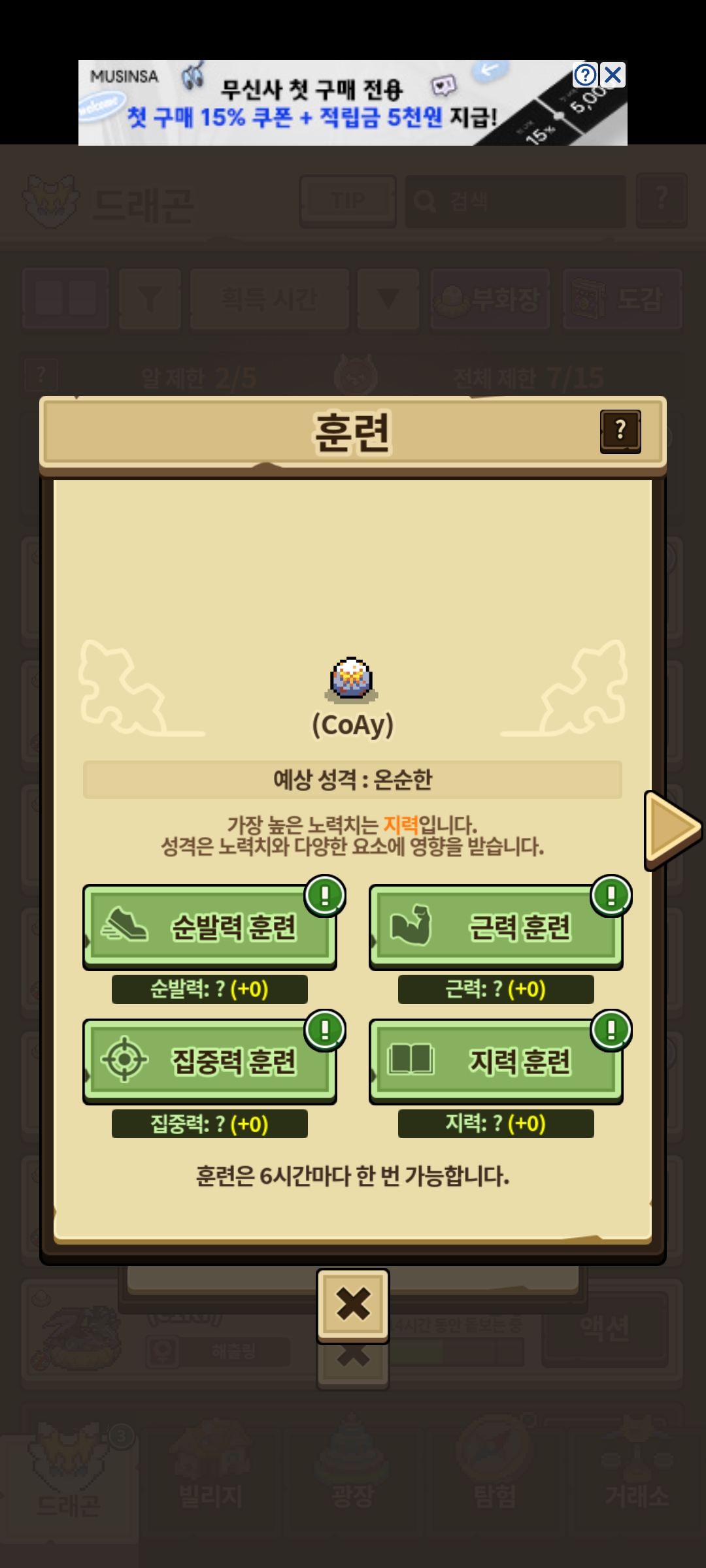
Task: Dismiss the MUSINSA ad banner
Action: point(613,75)
